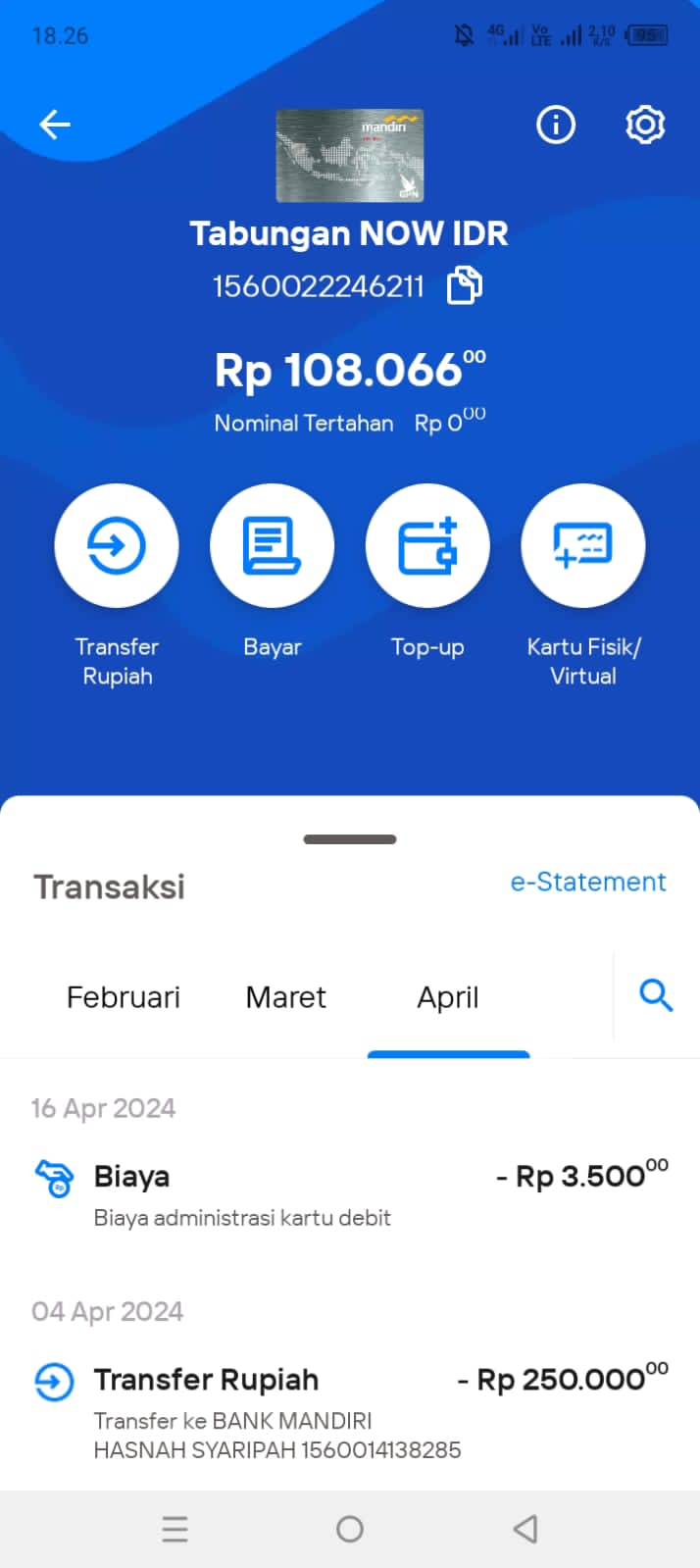View the Biaya administrasi kartu debit transaction
Image resolution: width=700 pixels, height=1568 pixels.
pos(350,1195)
